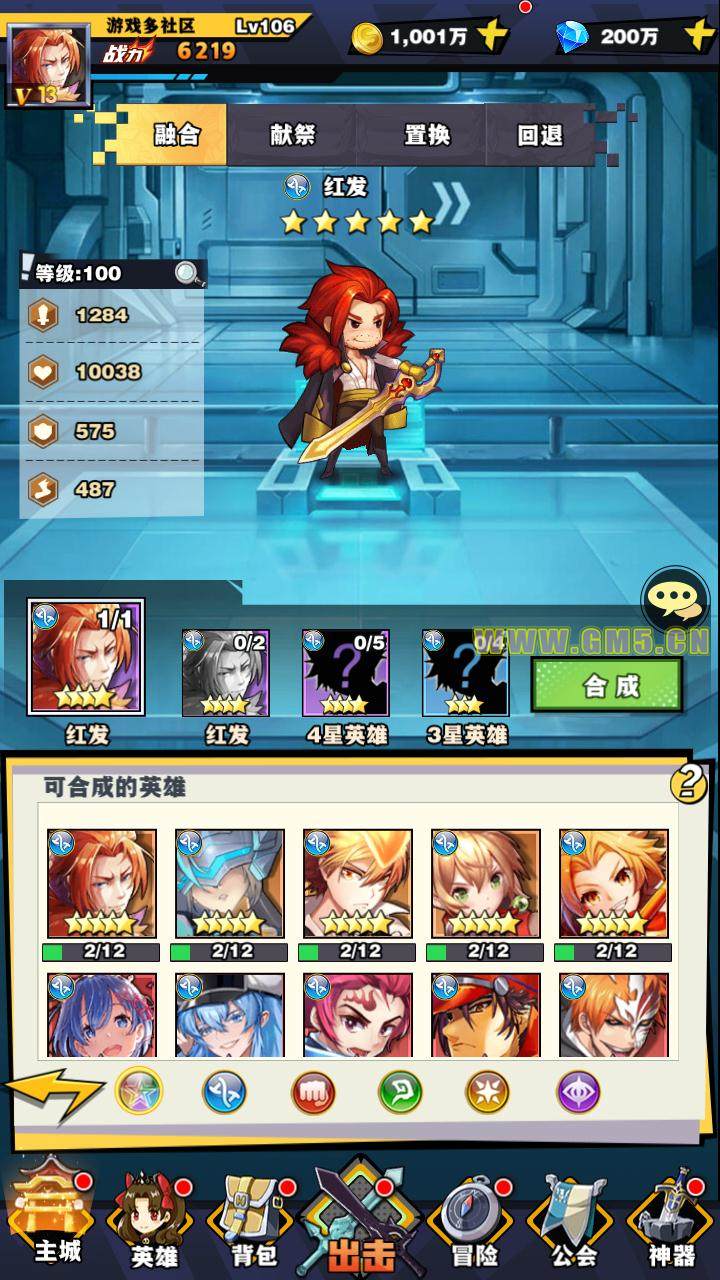Open the 回退 tab
Viewport: 720px width, 1280px height.
coord(540,135)
